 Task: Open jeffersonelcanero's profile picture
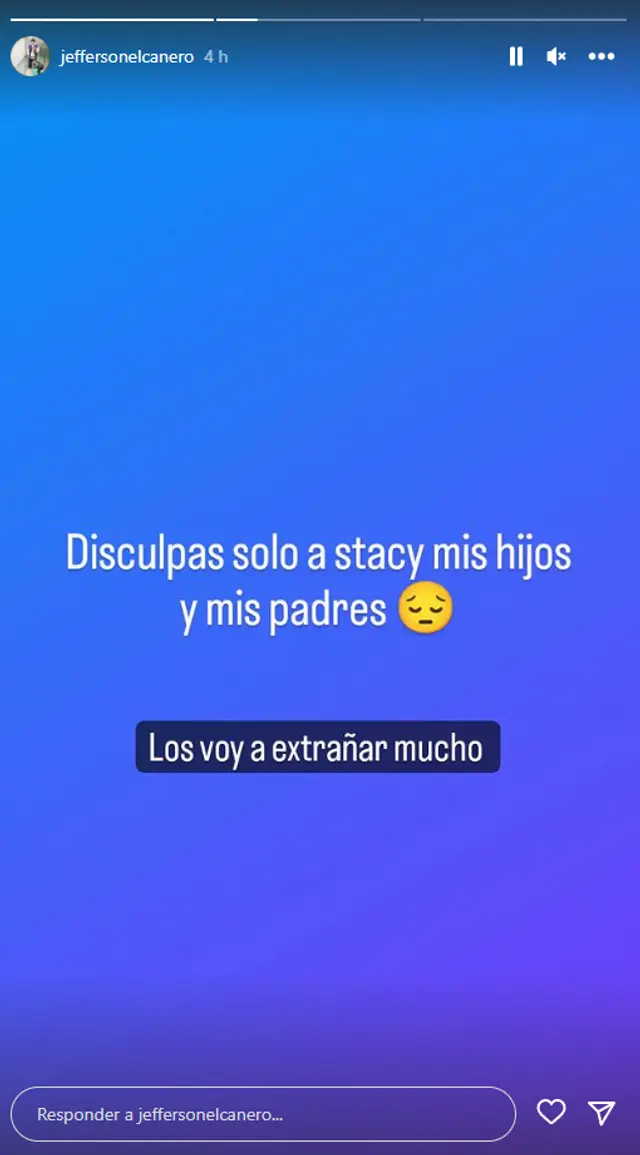tap(30, 57)
